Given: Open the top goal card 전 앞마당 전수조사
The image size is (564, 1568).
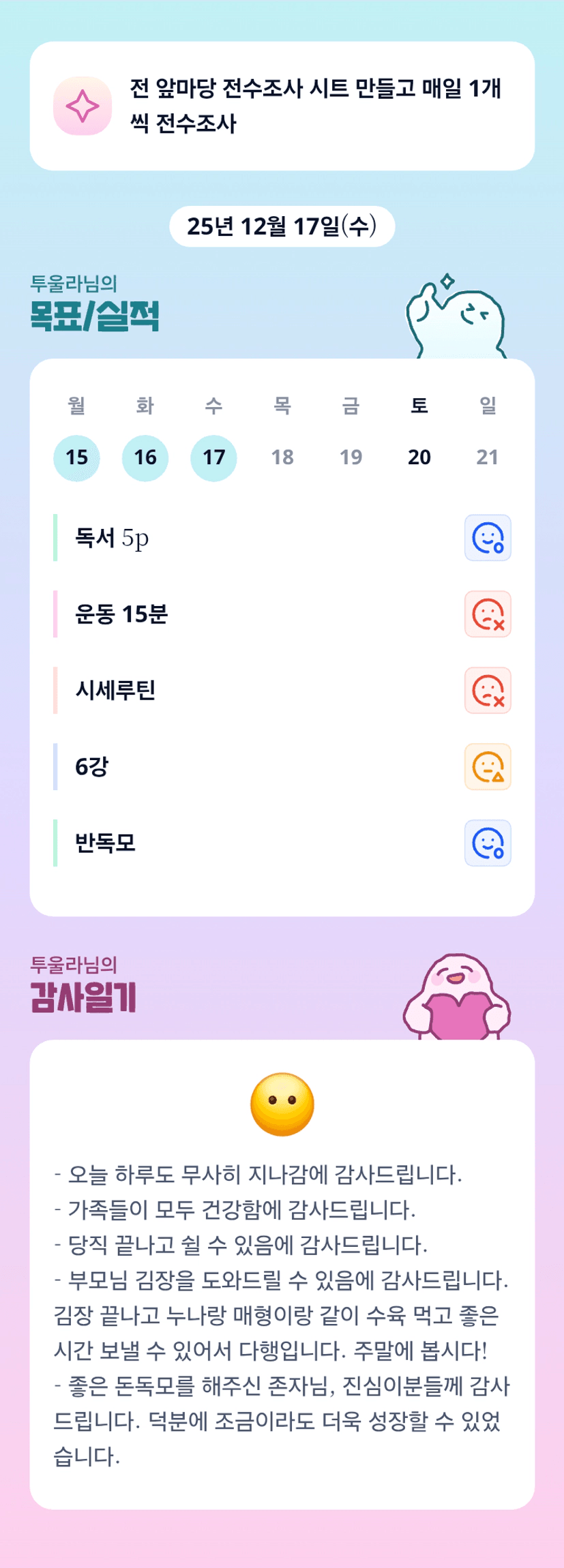Looking at the screenshot, I should pyautogui.click(x=282, y=106).
